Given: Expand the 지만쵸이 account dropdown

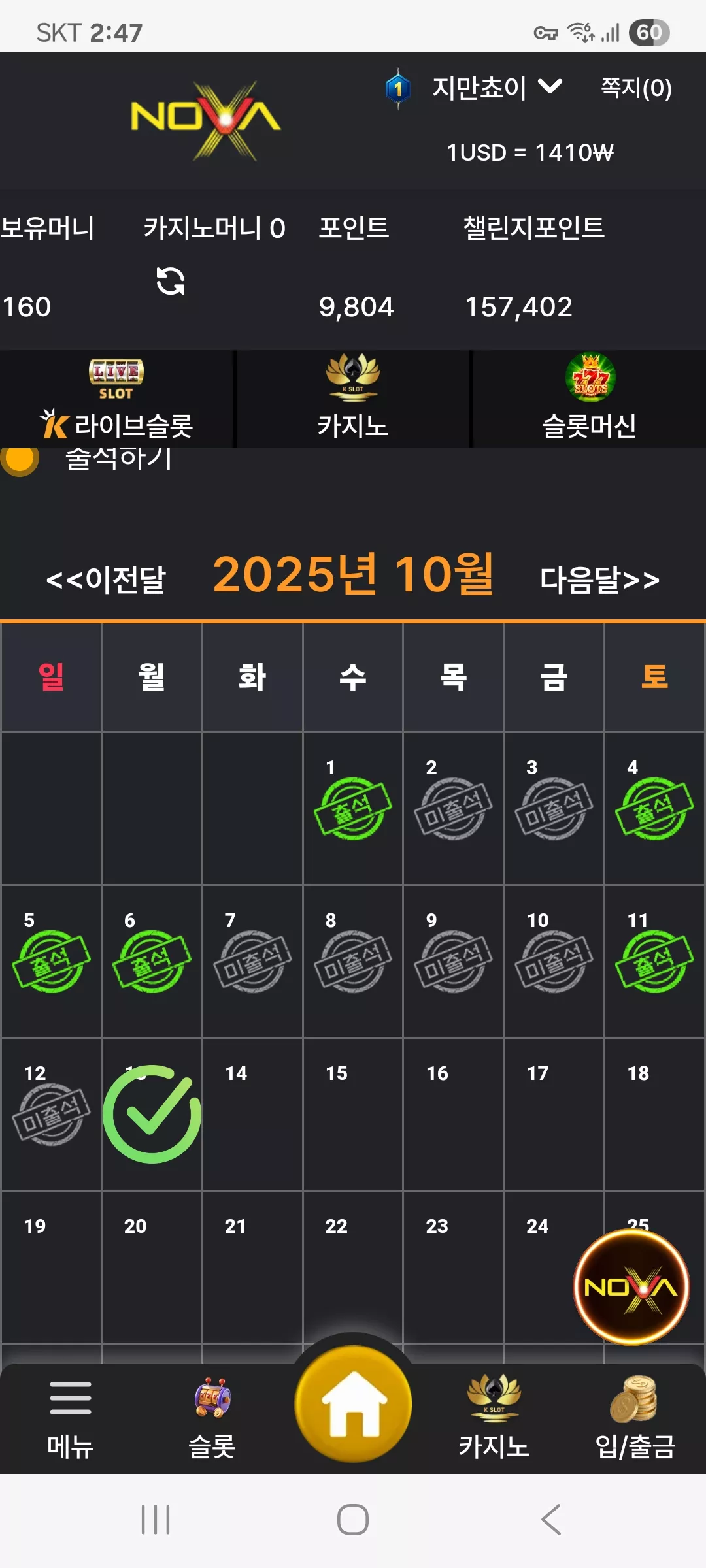Looking at the screenshot, I should tap(497, 88).
